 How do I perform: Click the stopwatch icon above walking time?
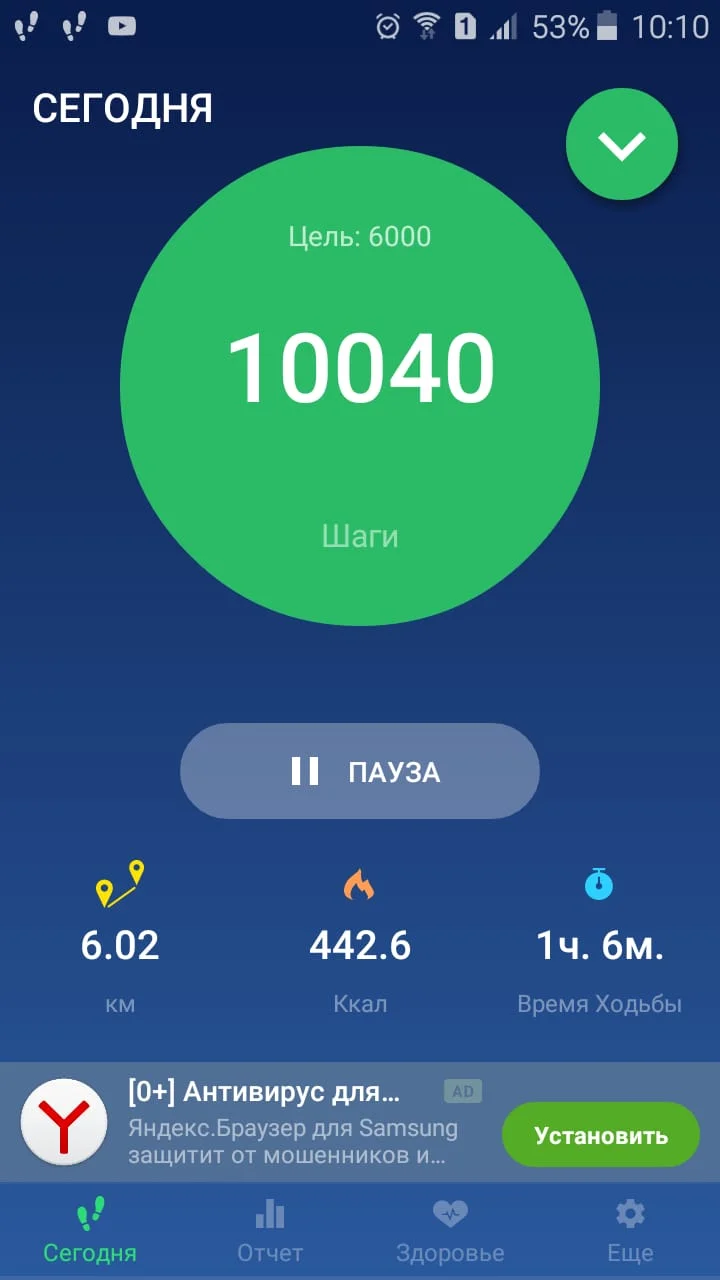tap(600, 883)
